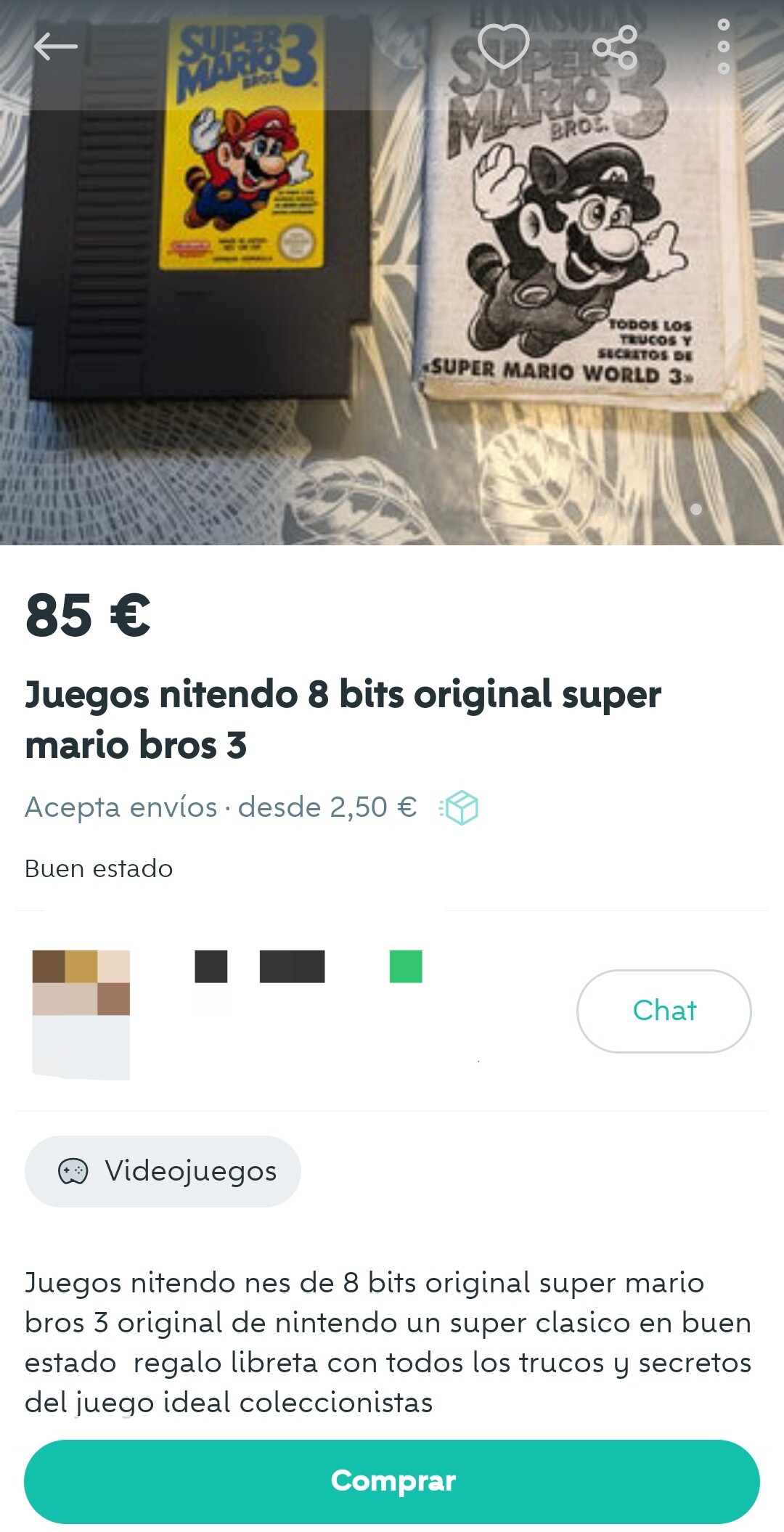784x1532 pixels.
Task: Share this Super Mario listing
Action: pyautogui.click(x=615, y=47)
